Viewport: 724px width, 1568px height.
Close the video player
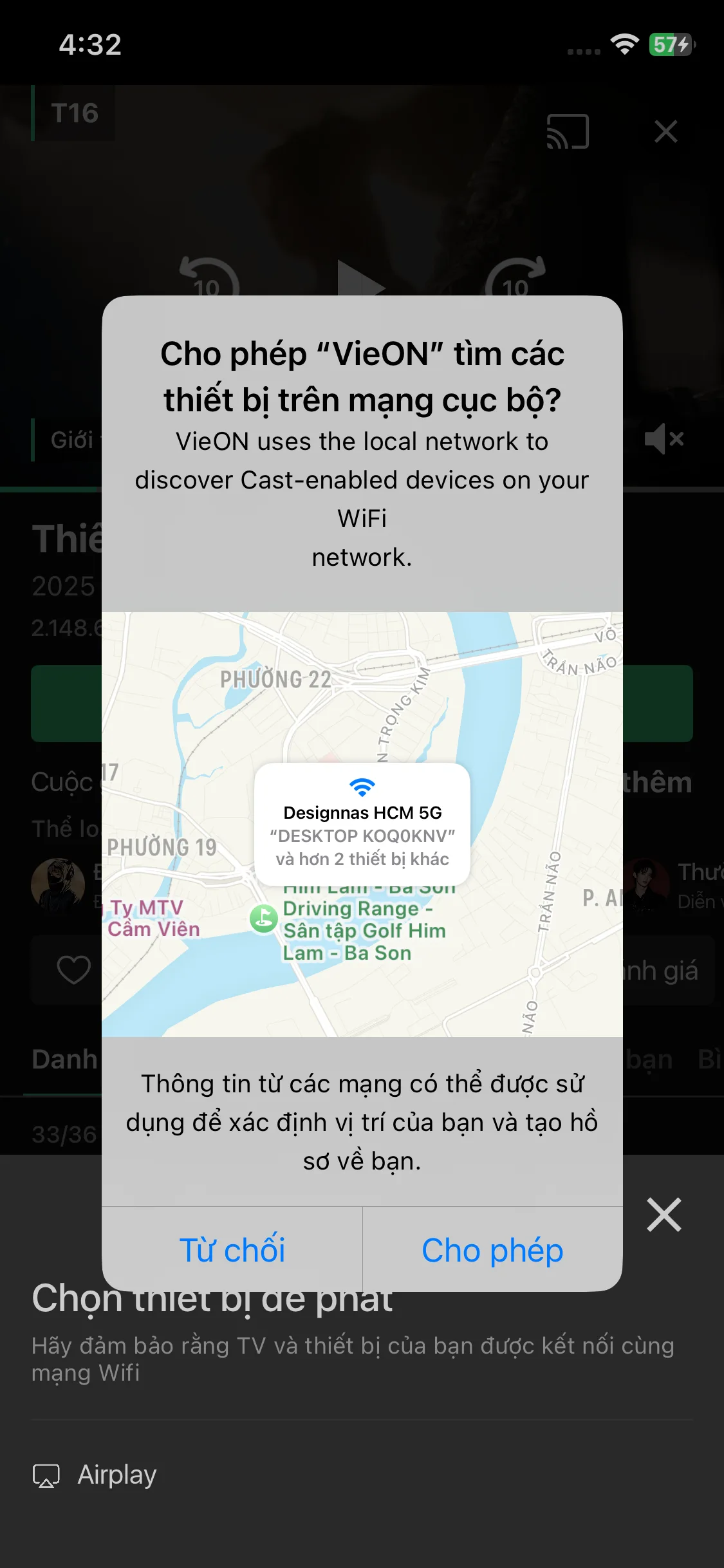[666, 131]
